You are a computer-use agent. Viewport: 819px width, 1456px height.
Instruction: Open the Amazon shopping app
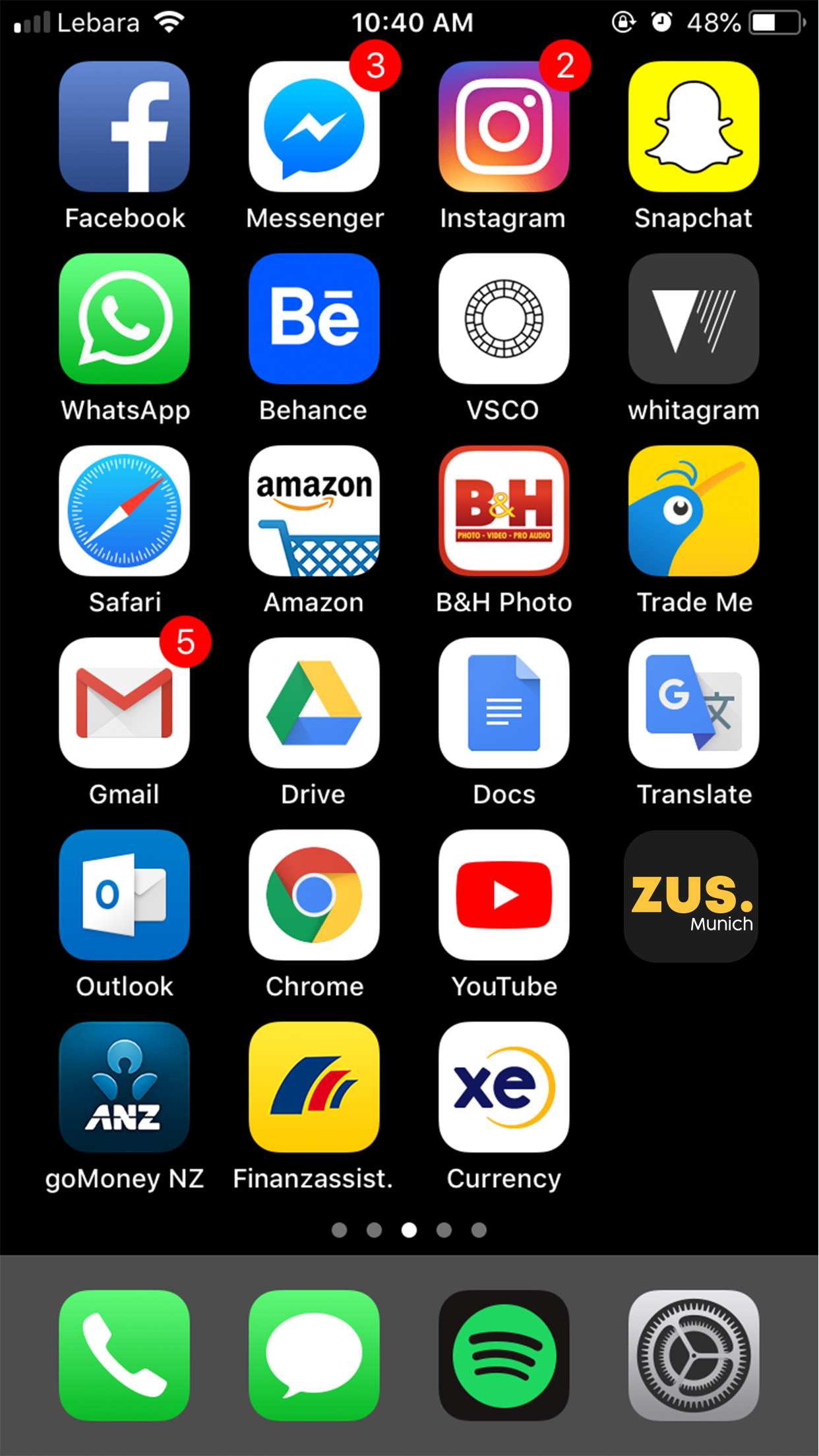pos(314,510)
